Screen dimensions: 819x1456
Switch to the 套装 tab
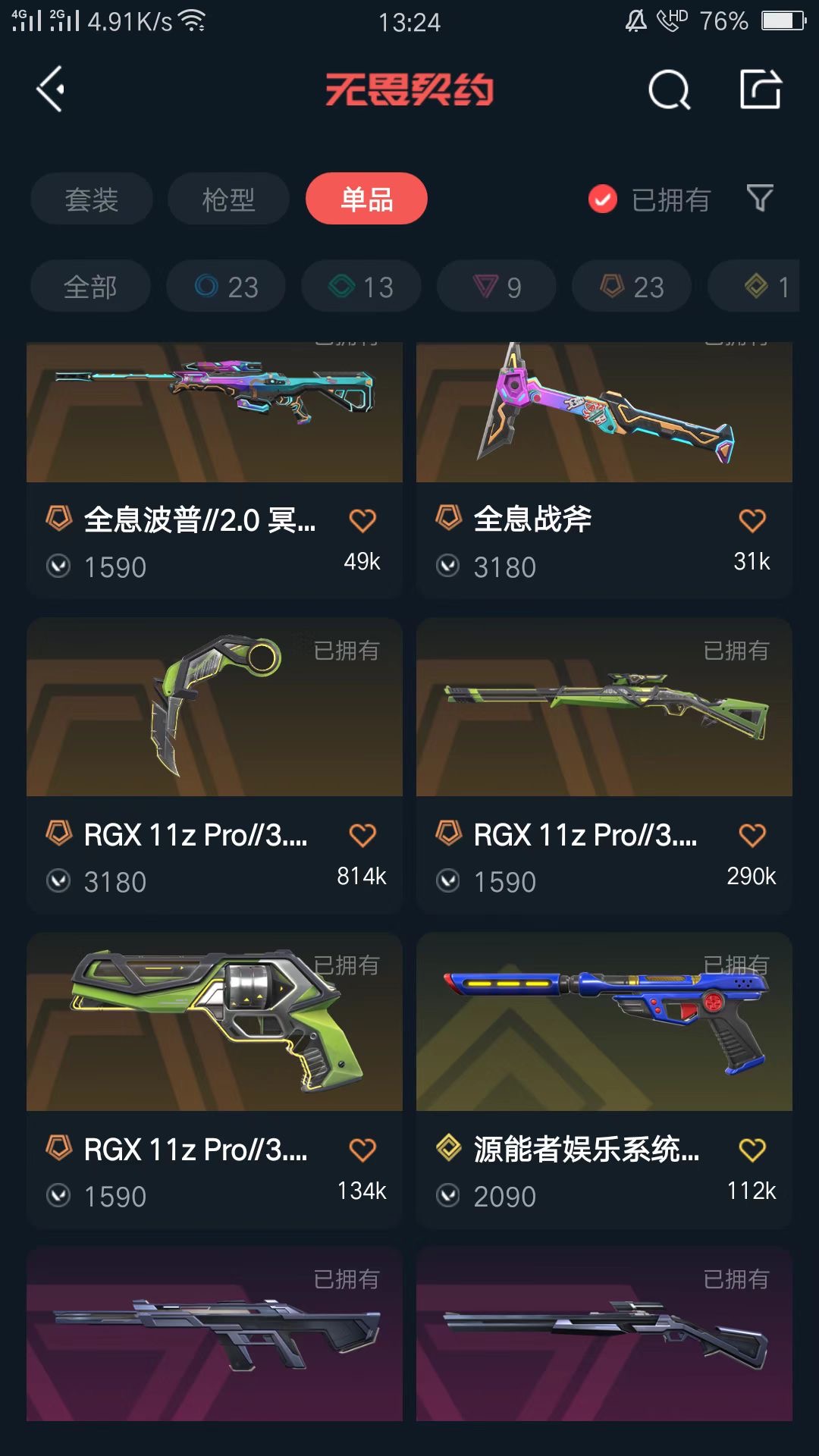click(x=92, y=199)
